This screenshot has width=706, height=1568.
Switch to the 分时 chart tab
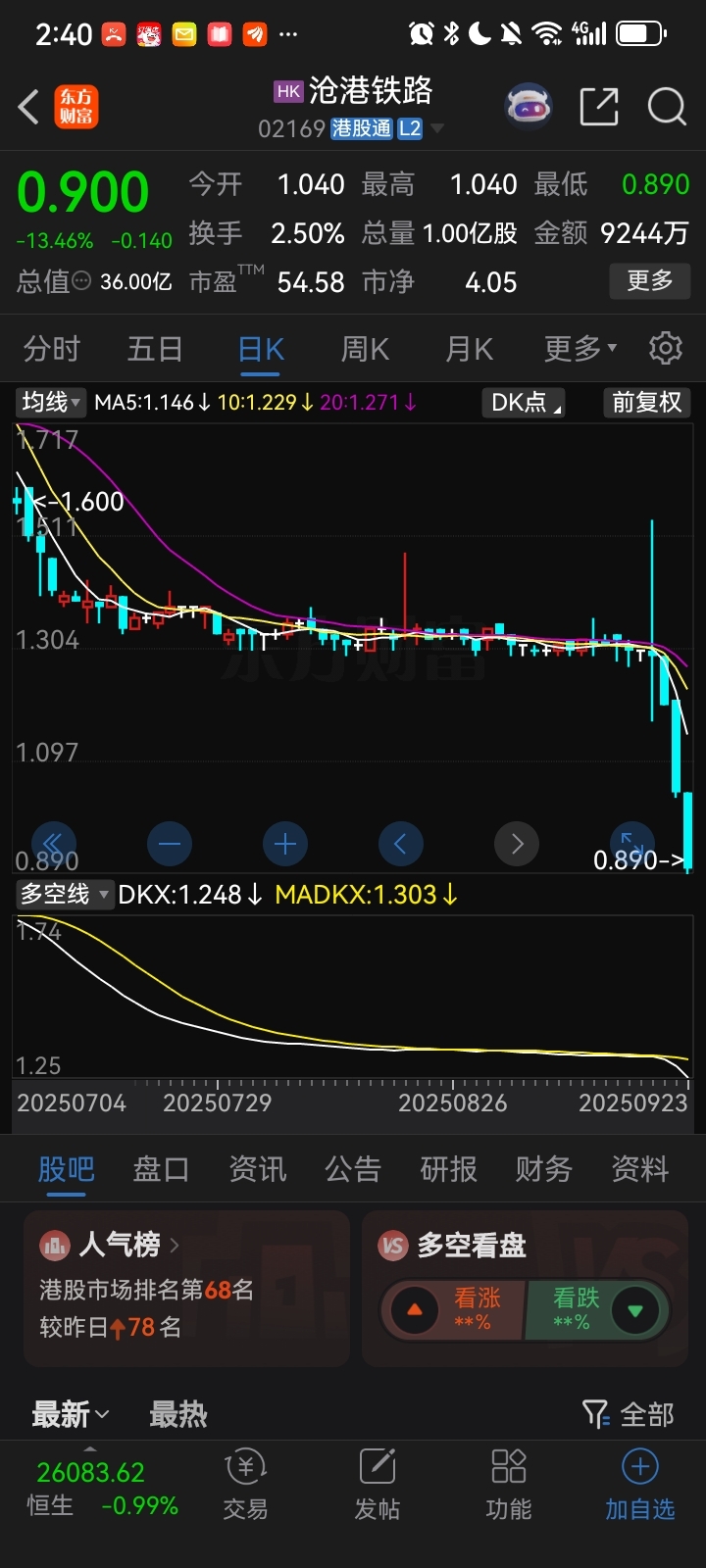(x=52, y=349)
